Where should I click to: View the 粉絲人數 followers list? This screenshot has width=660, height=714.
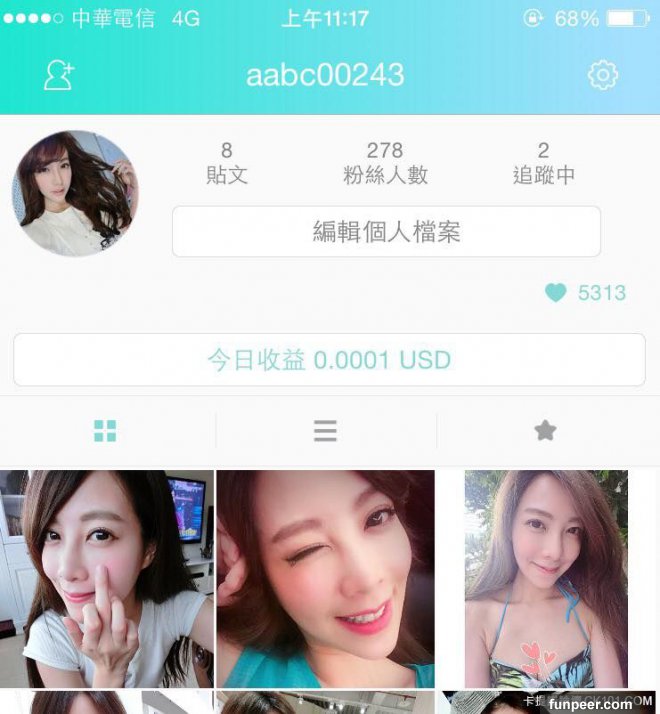pos(385,164)
